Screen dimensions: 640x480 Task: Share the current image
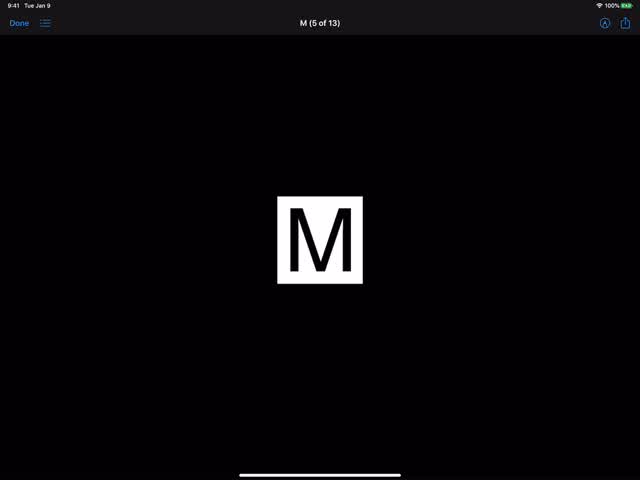click(626, 23)
